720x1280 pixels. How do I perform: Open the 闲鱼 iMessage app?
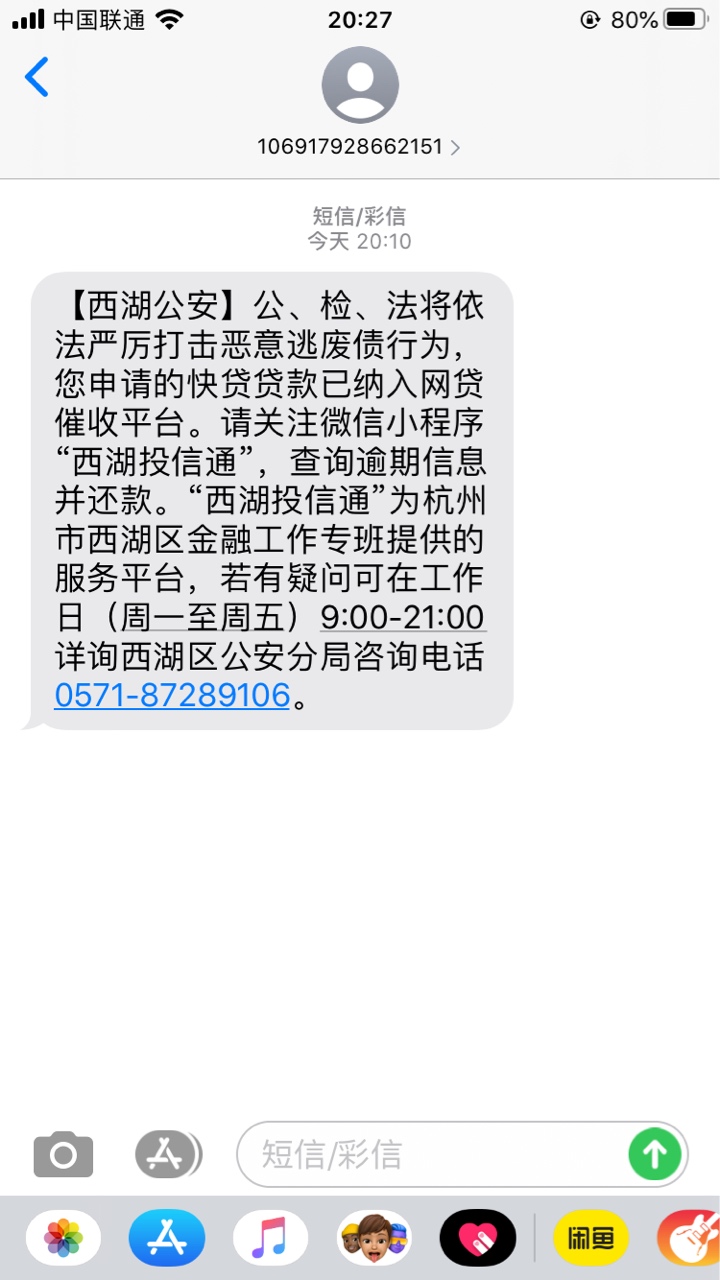point(591,1238)
